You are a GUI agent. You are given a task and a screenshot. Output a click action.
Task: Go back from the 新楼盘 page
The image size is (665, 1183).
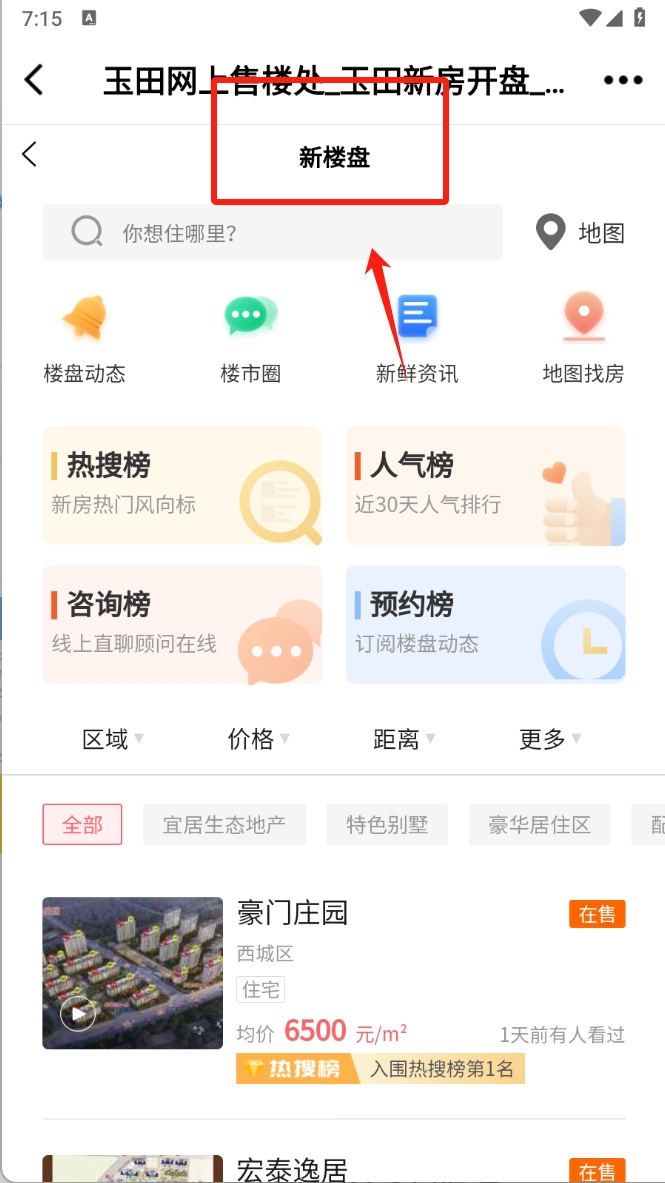(29, 154)
